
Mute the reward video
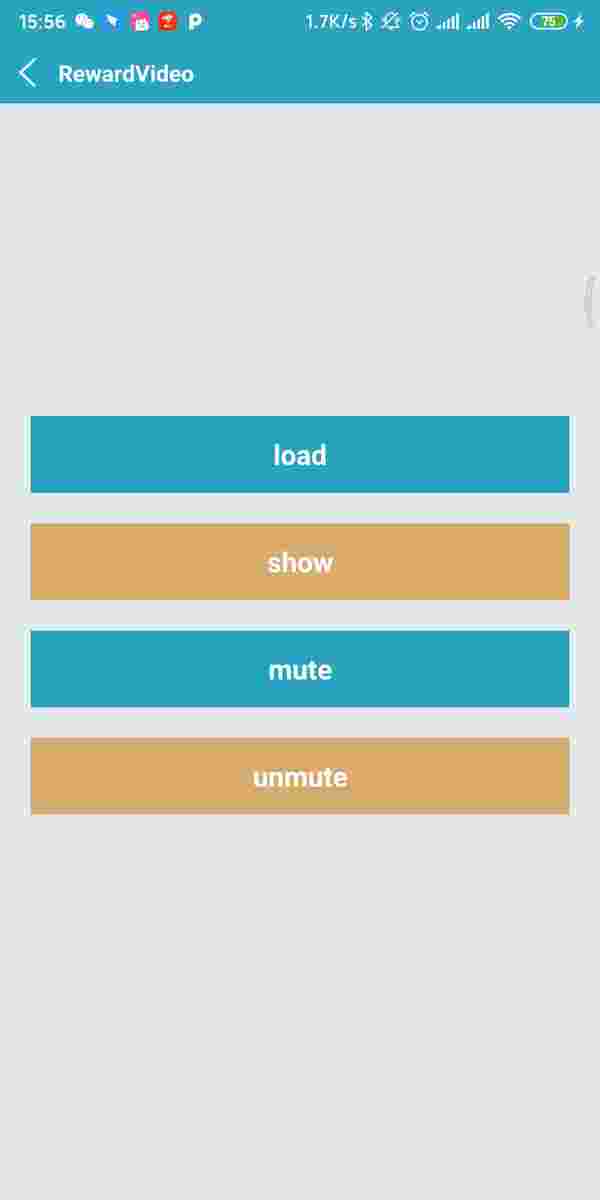pos(300,669)
